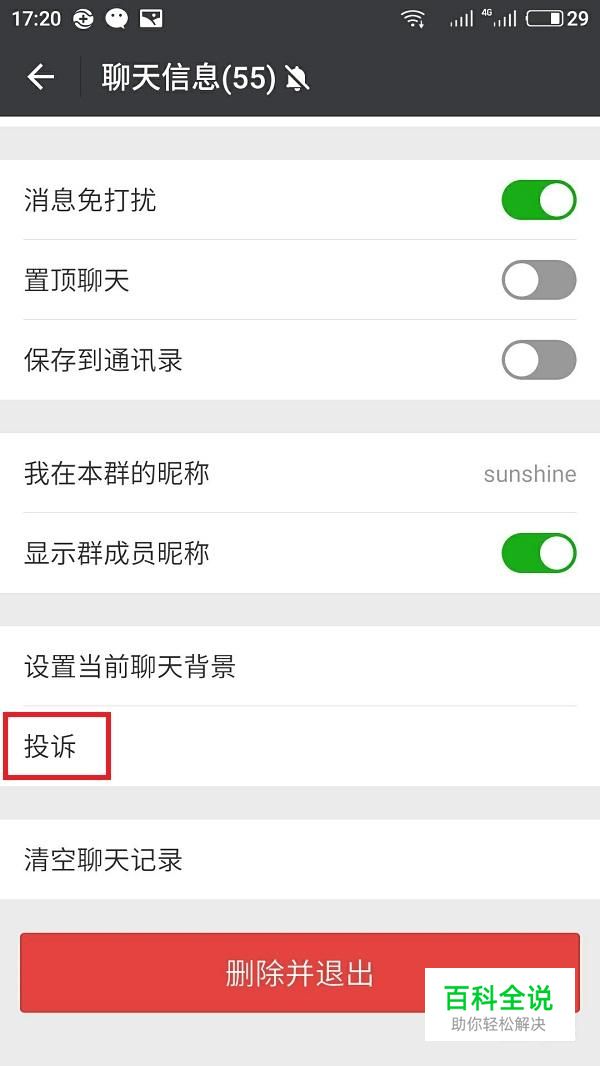Image resolution: width=600 pixels, height=1066 pixels.
Task: Turn off 消息免打扰
Action: 538,200
